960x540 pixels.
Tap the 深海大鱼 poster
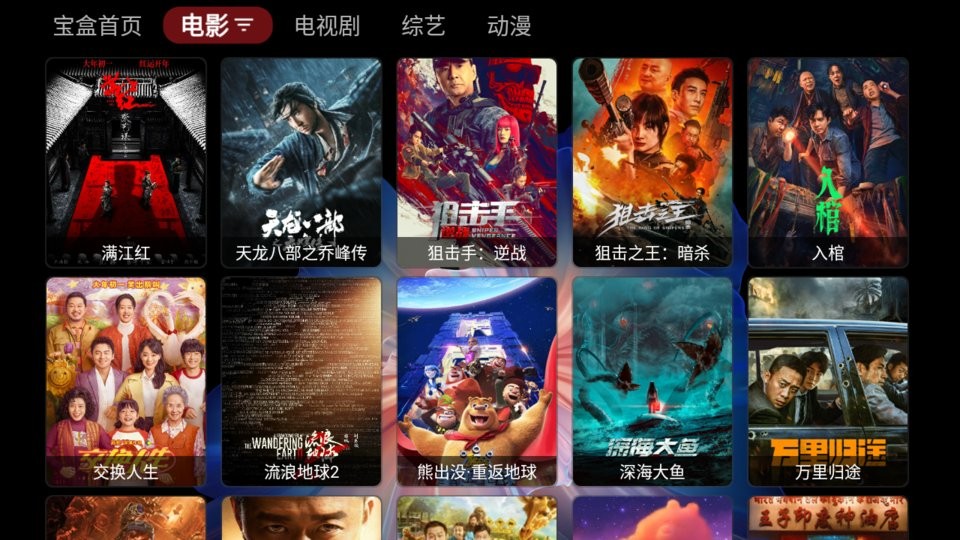pos(652,381)
